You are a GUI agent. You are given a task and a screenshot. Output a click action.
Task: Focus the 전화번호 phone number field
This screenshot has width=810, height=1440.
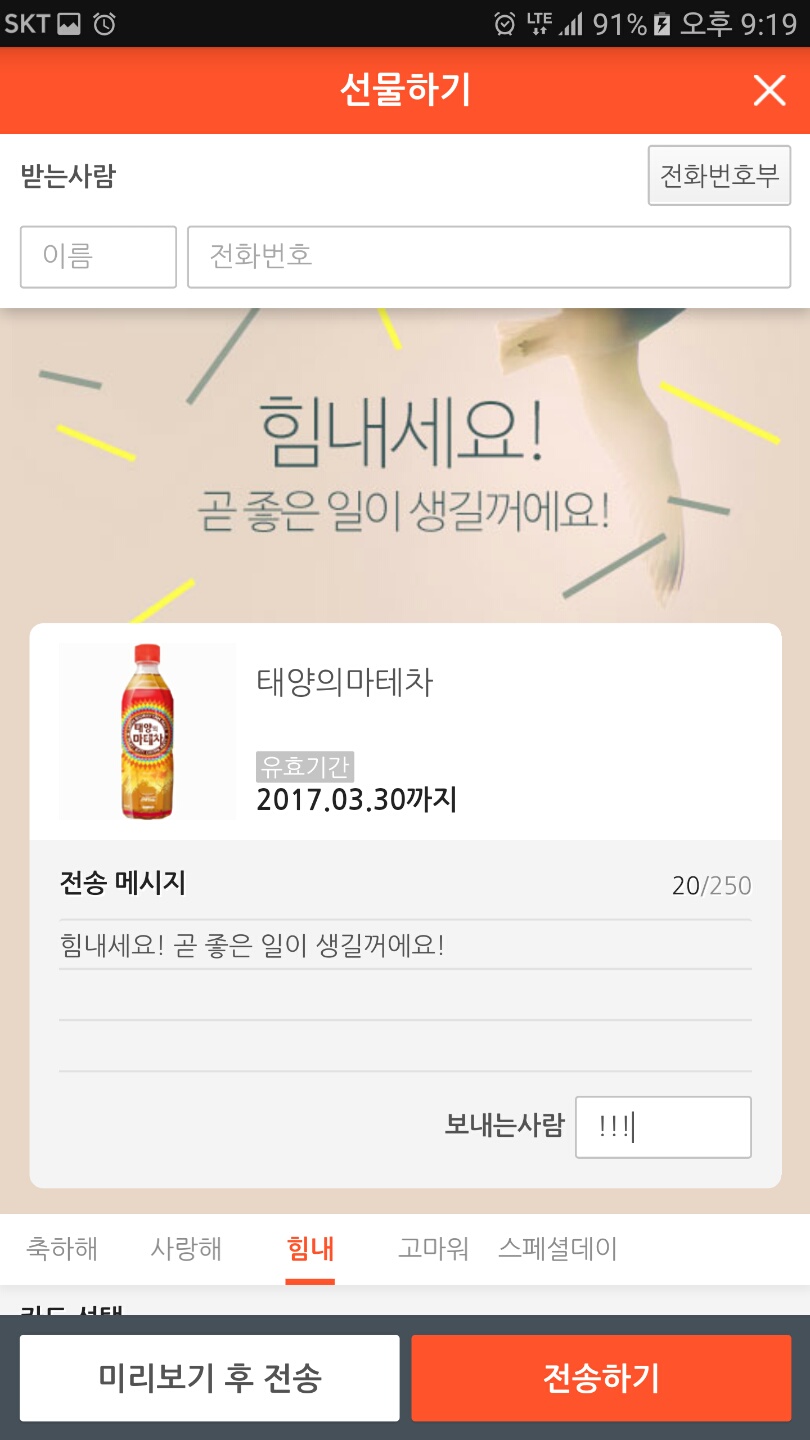coord(488,257)
